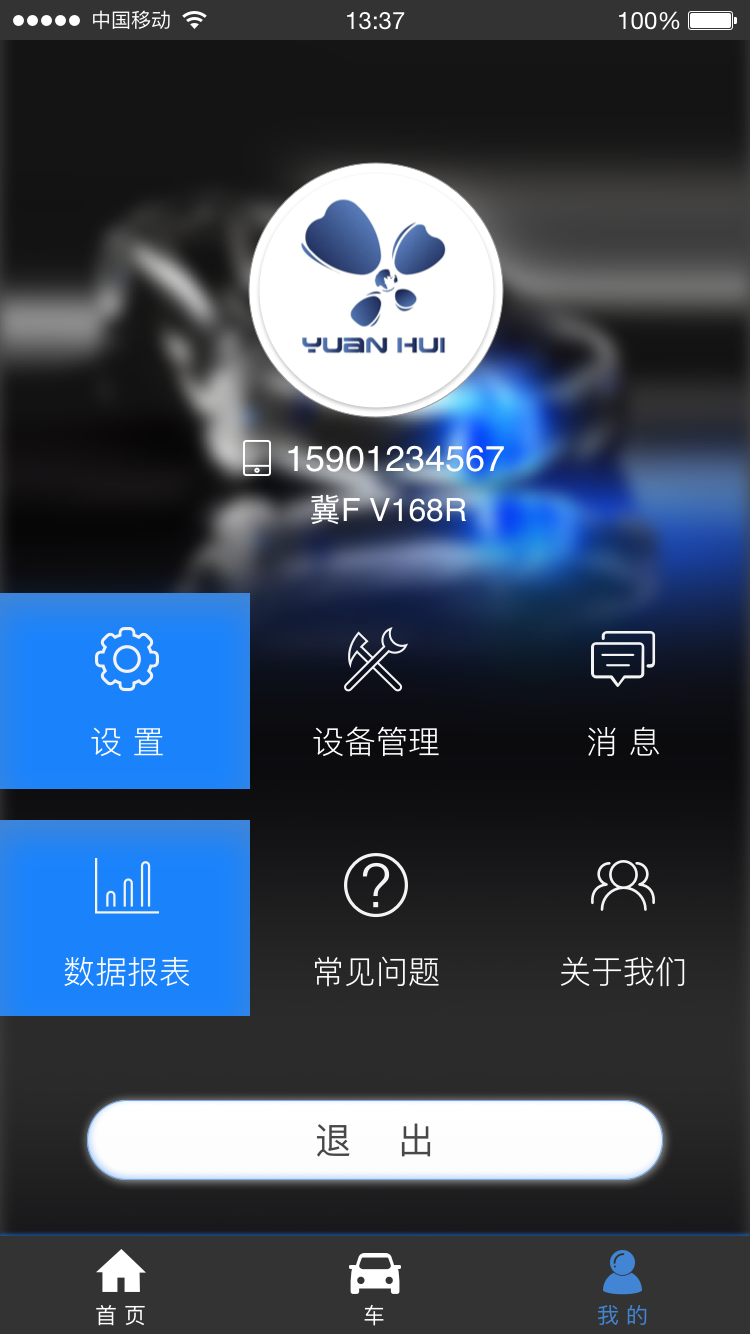Open 常见问题 FAQ
Image resolution: width=750 pixels, height=1334 pixels.
(x=375, y=918)
